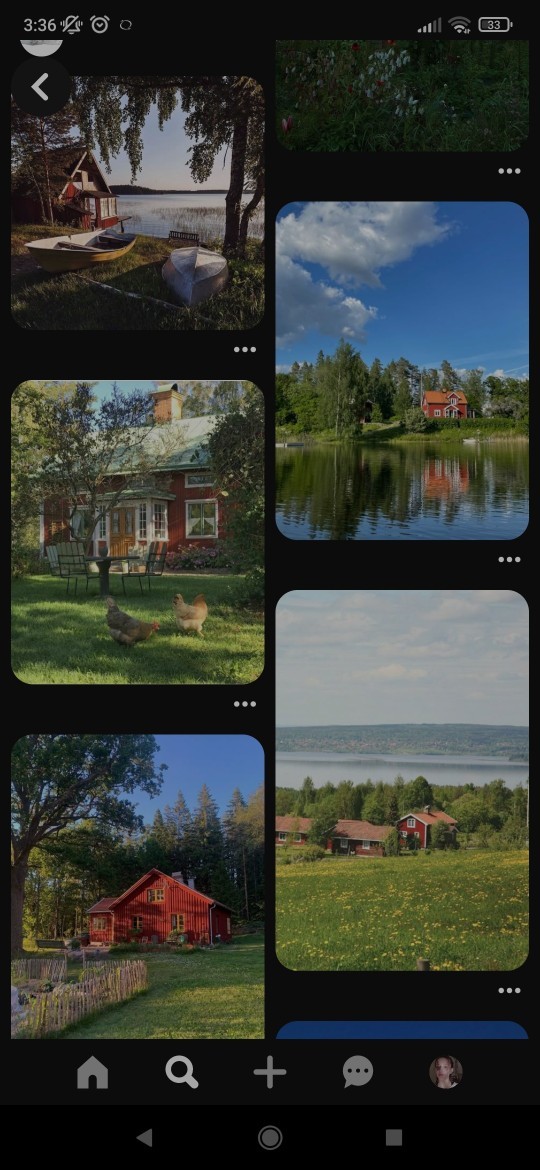This screenshot has height=1170, width=540.
Task: Tap the system back button
Action: tap(145, 1137)
